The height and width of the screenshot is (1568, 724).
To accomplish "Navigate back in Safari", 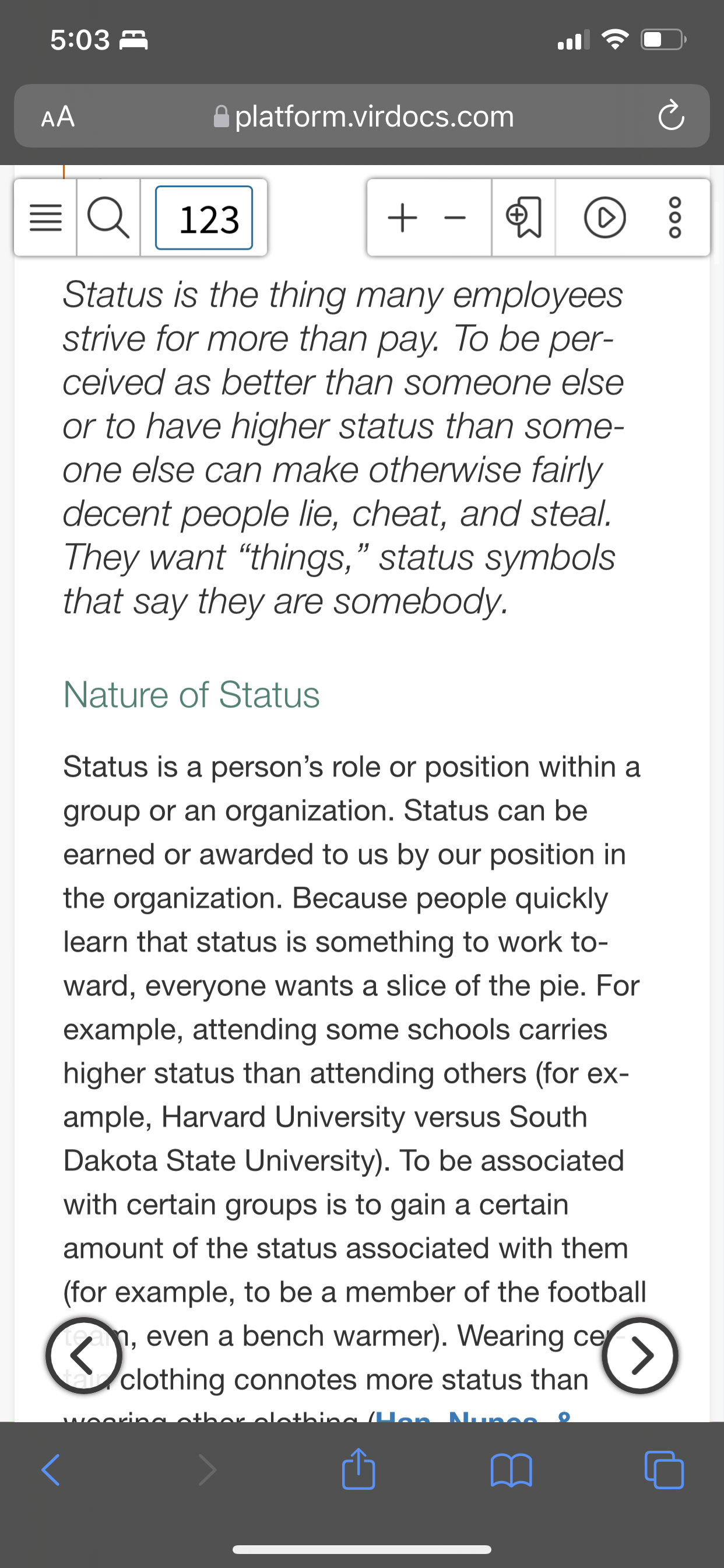I will 51,1470.
